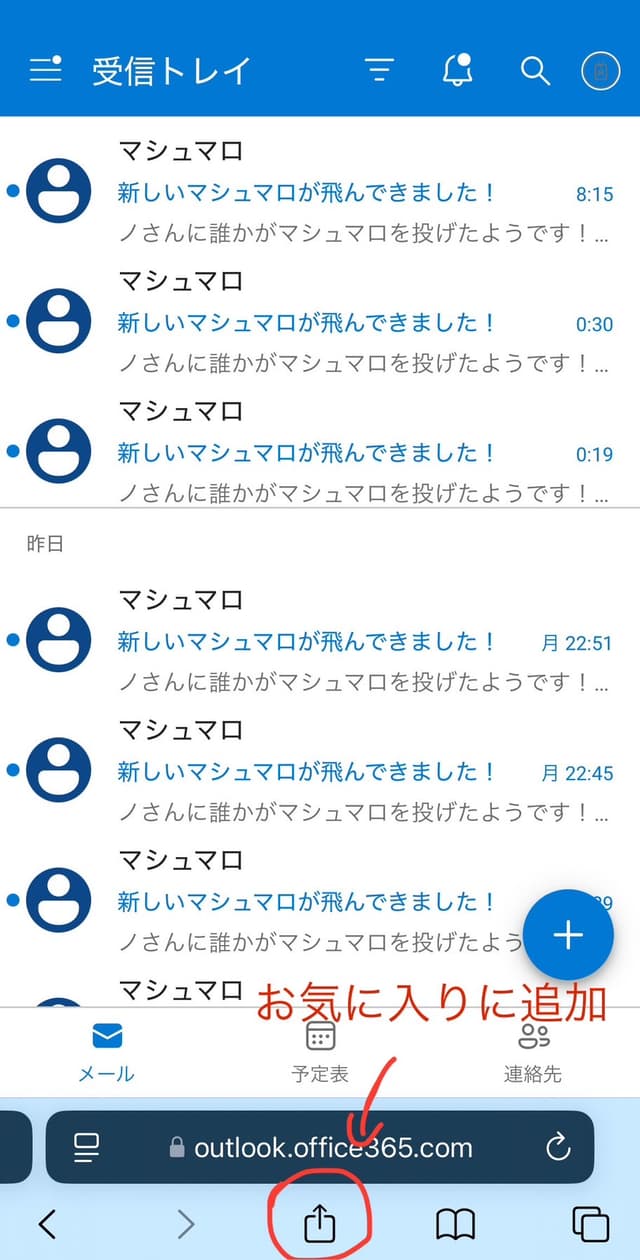Image resolution: width=640 pixels, height=1260 pixels.
Task: Open the browser share button
Action: pyautogui.click(x=319, y=1222)
